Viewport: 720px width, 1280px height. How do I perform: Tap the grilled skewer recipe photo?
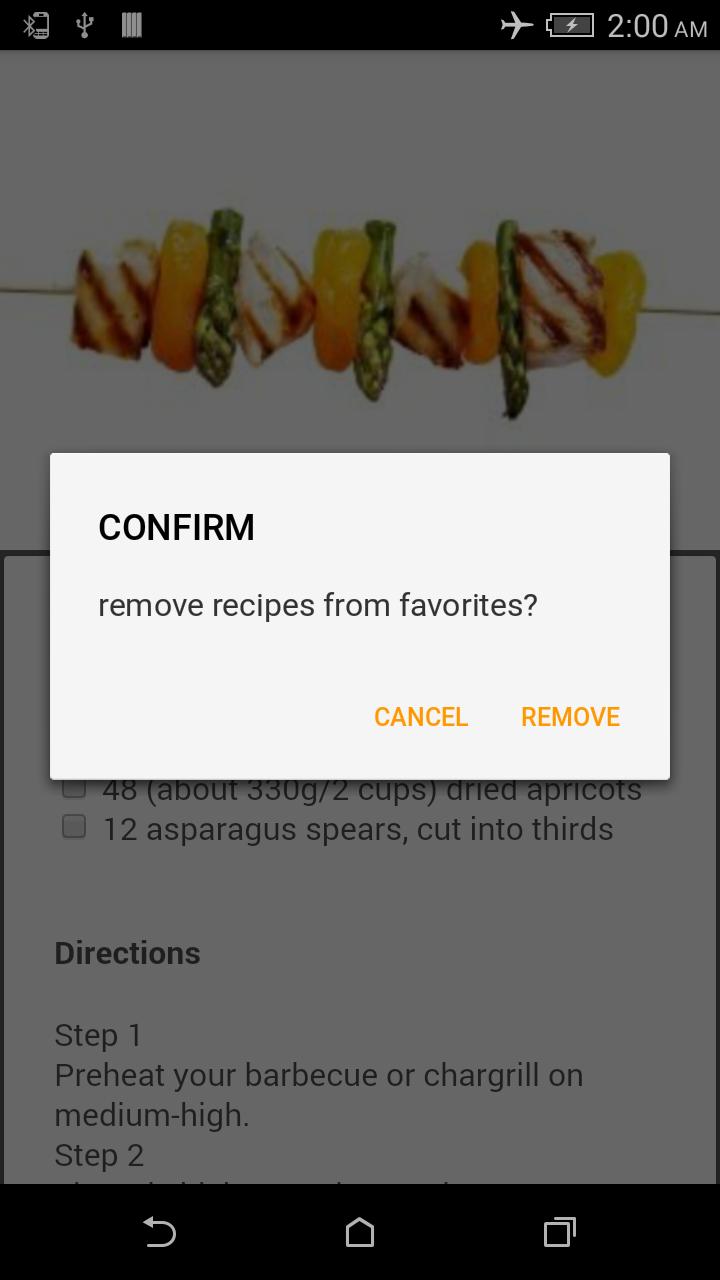click(360, 300)
